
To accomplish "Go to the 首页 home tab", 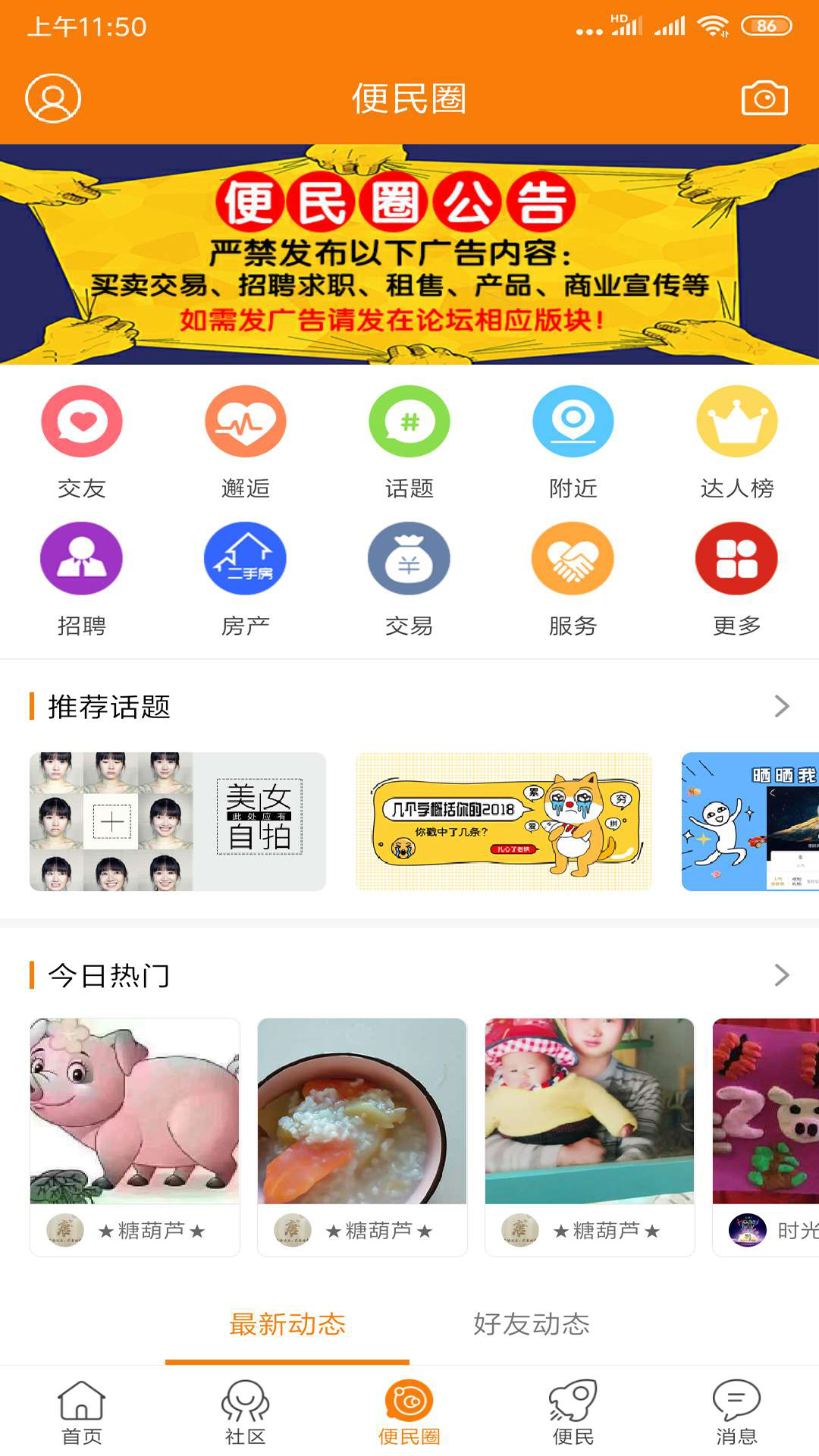I will [x=82, y=1412].
